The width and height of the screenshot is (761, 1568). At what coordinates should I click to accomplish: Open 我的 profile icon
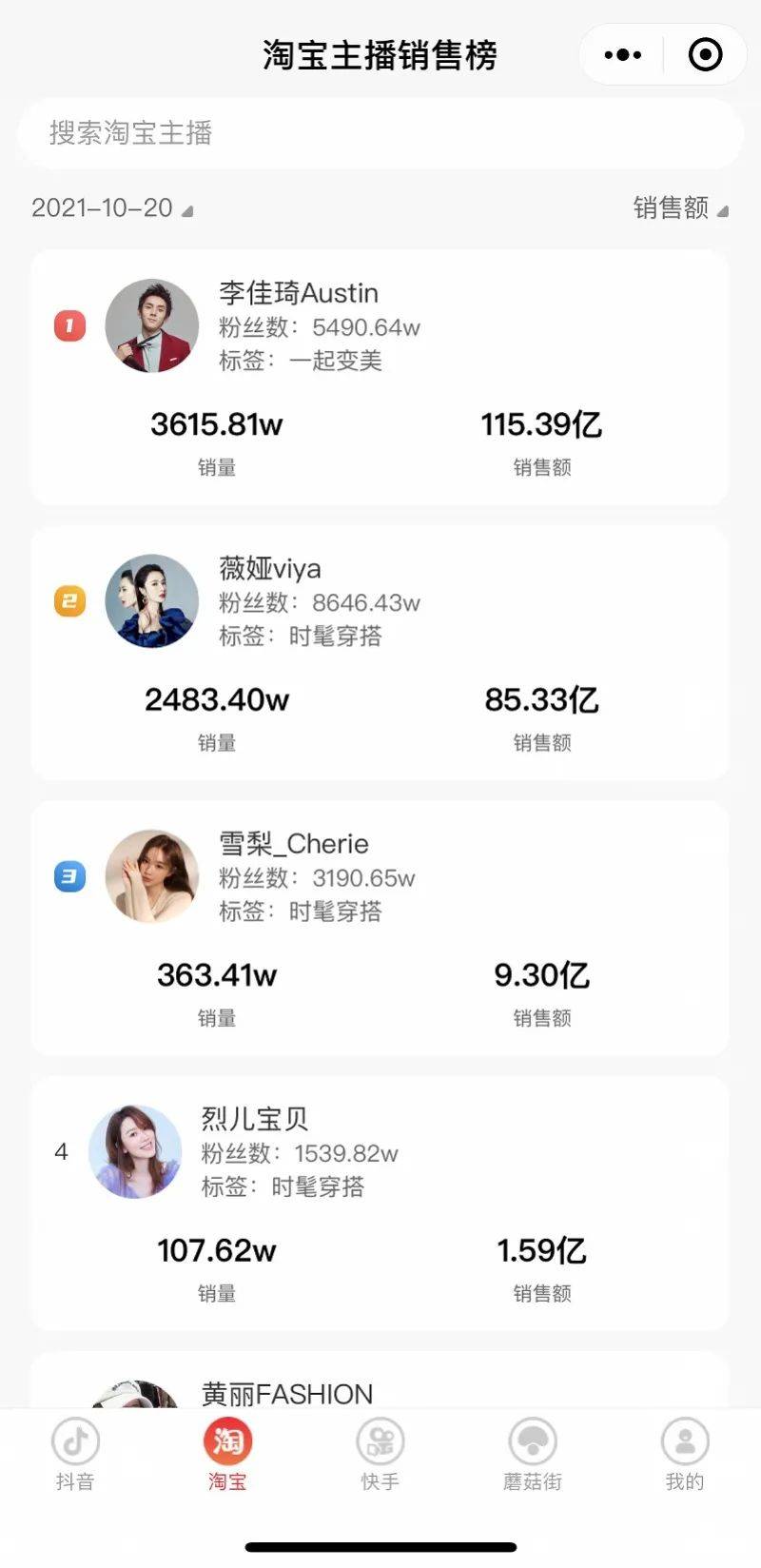pos(685,1441)
